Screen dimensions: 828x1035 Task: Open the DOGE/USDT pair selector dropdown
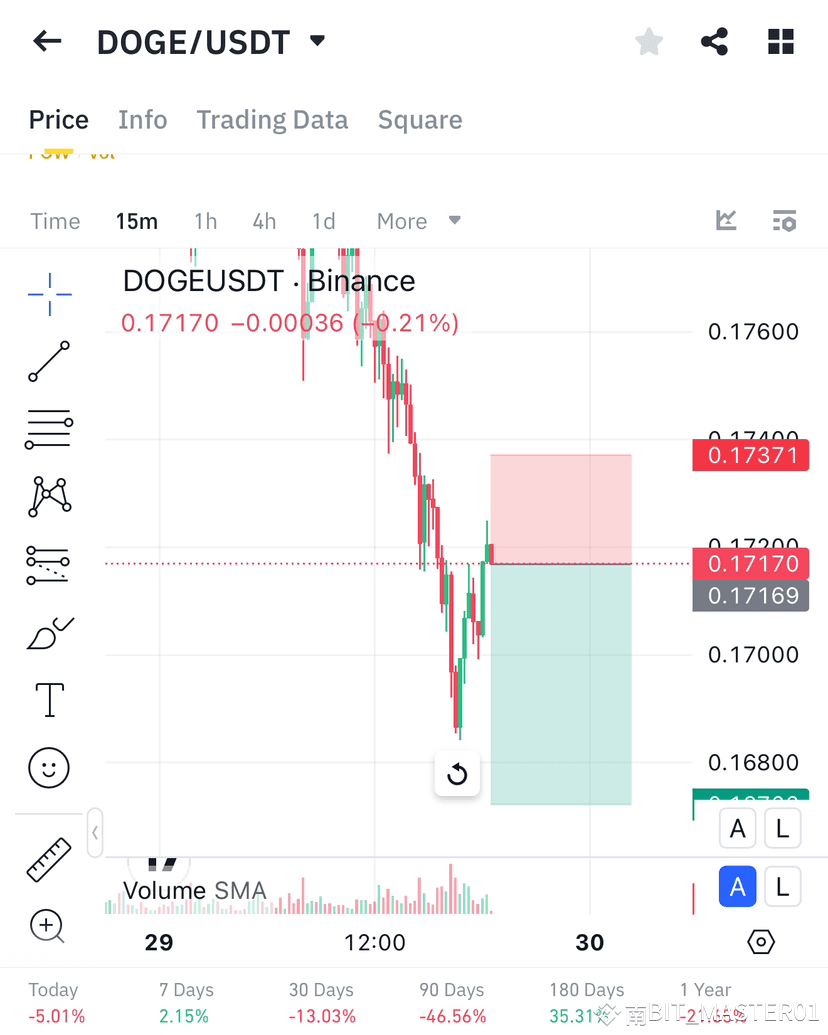point(316,41)
